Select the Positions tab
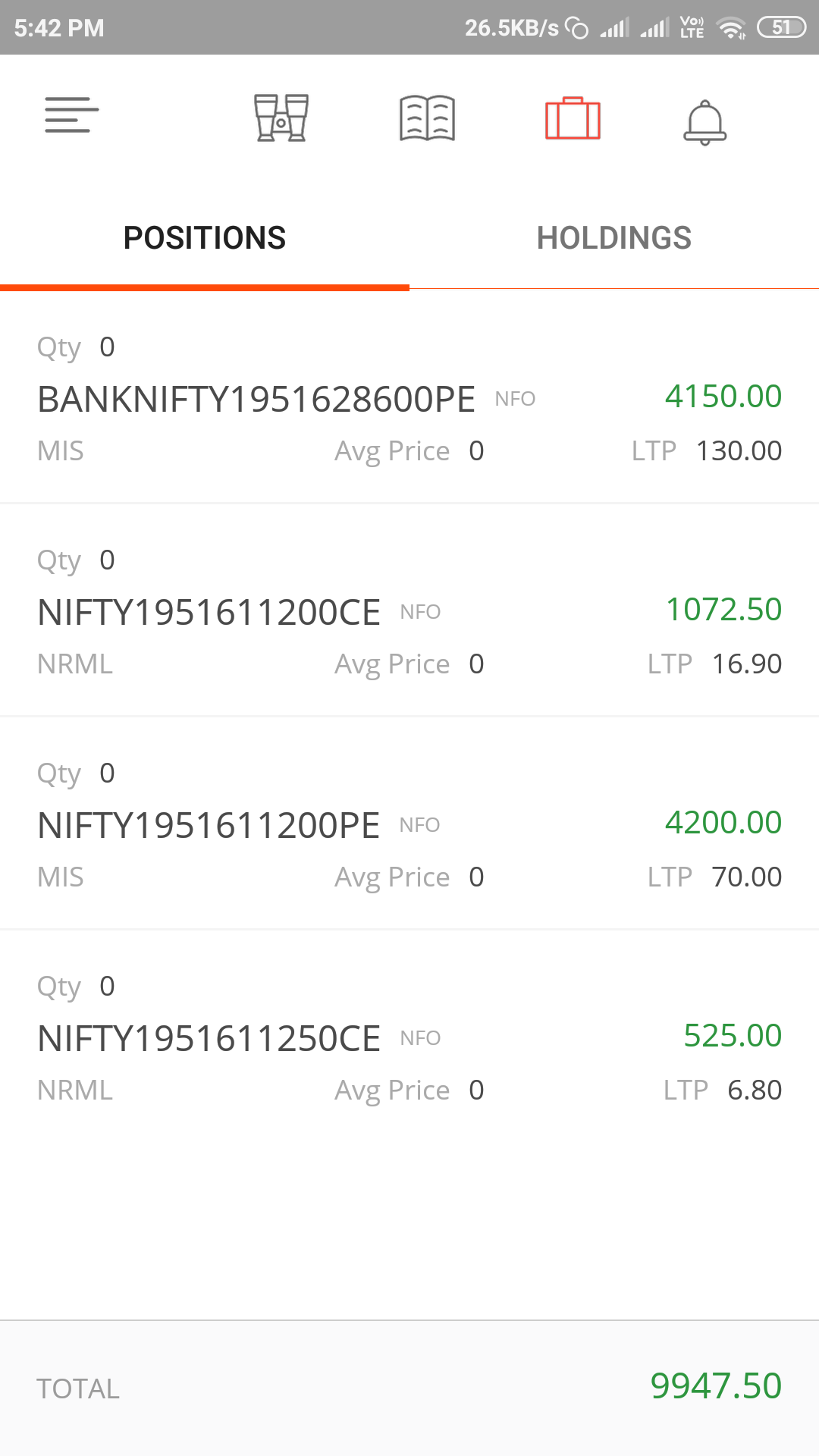This screenshot has width=819, height=1456. click(205, 238)
